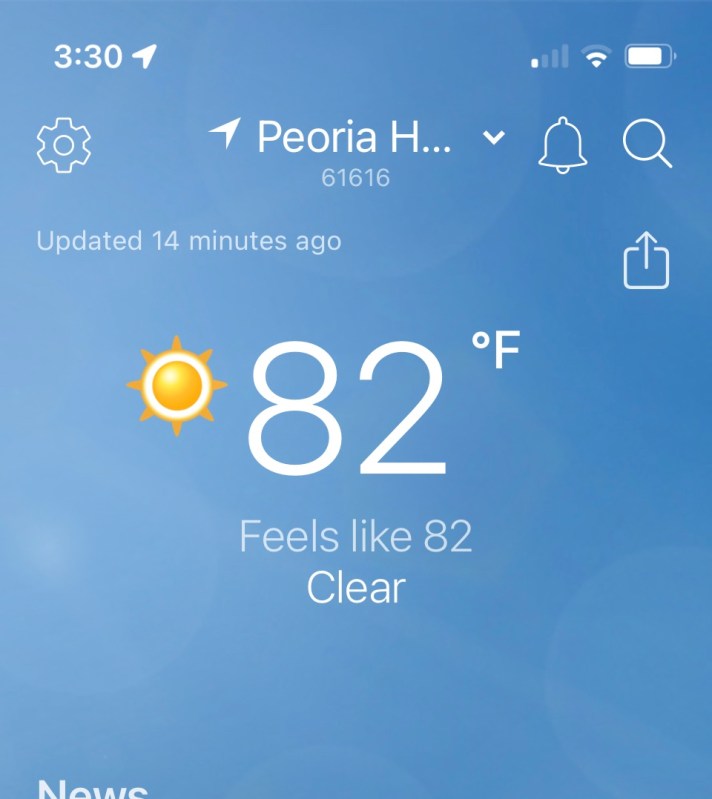Open the notifications bell
Image resolution: width=712 pixels, height=799 pixels.
coord(563,145)
